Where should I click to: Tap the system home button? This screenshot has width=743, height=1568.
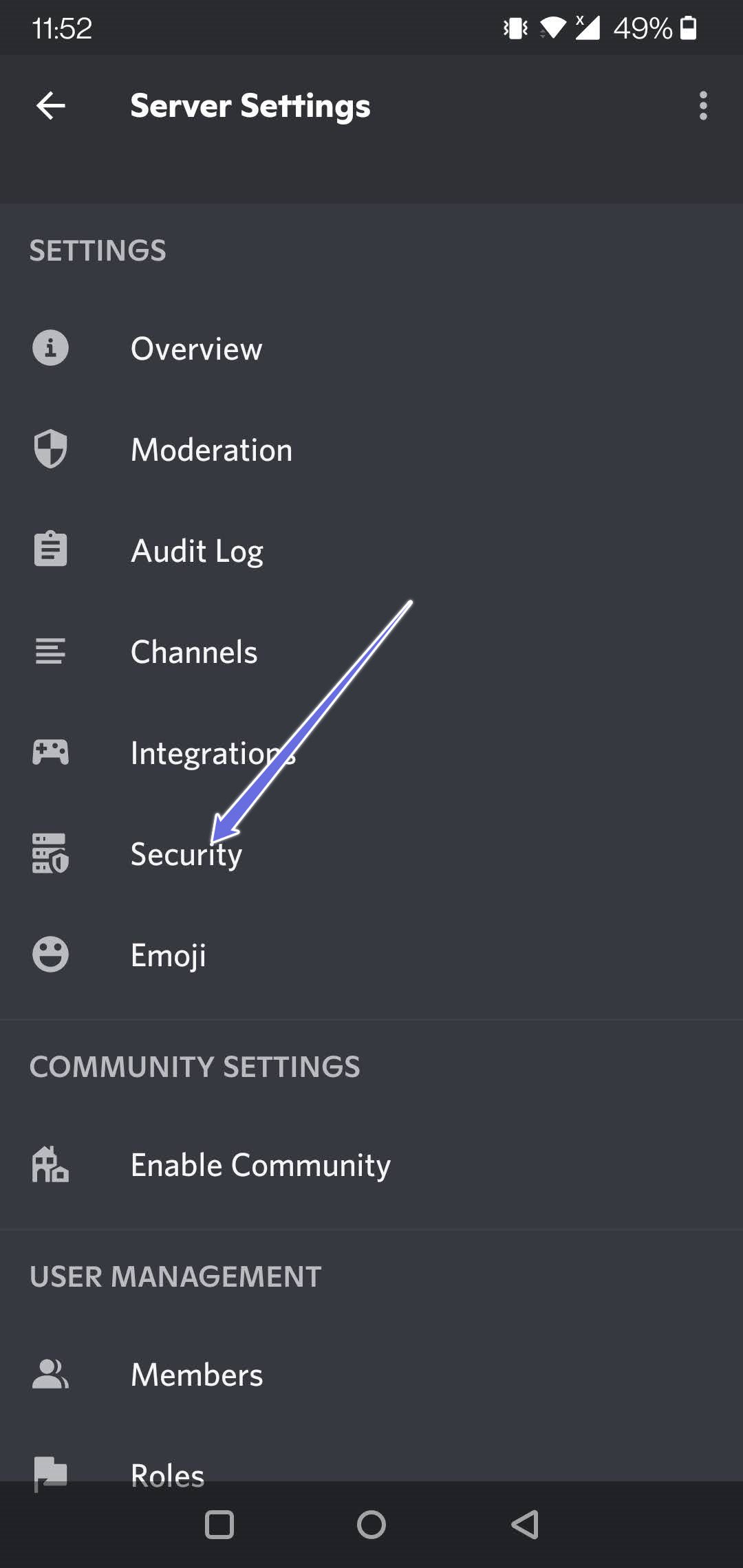click(371, 1525)
